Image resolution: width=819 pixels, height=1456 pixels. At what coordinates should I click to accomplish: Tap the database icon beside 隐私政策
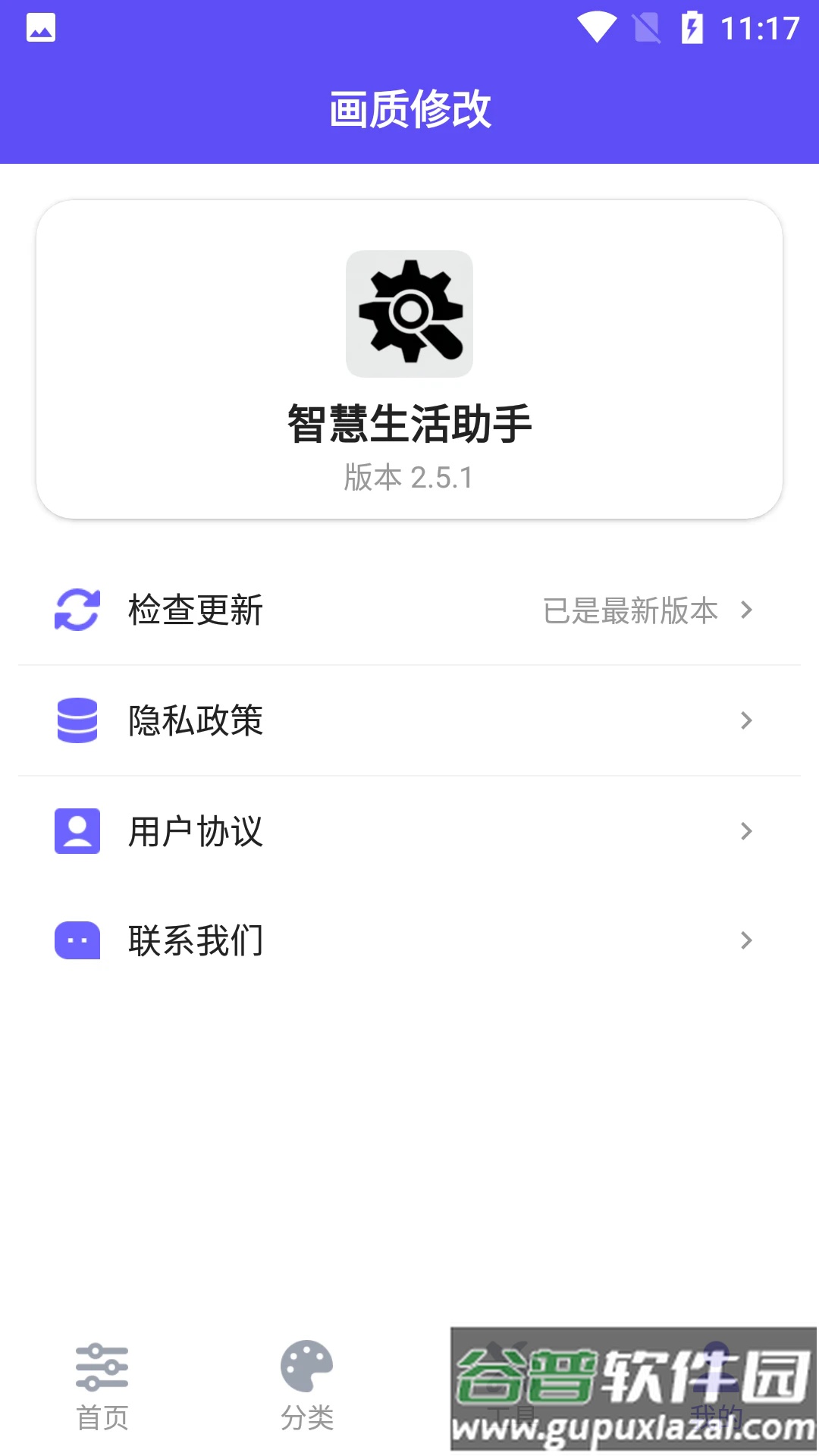(76, 722)
